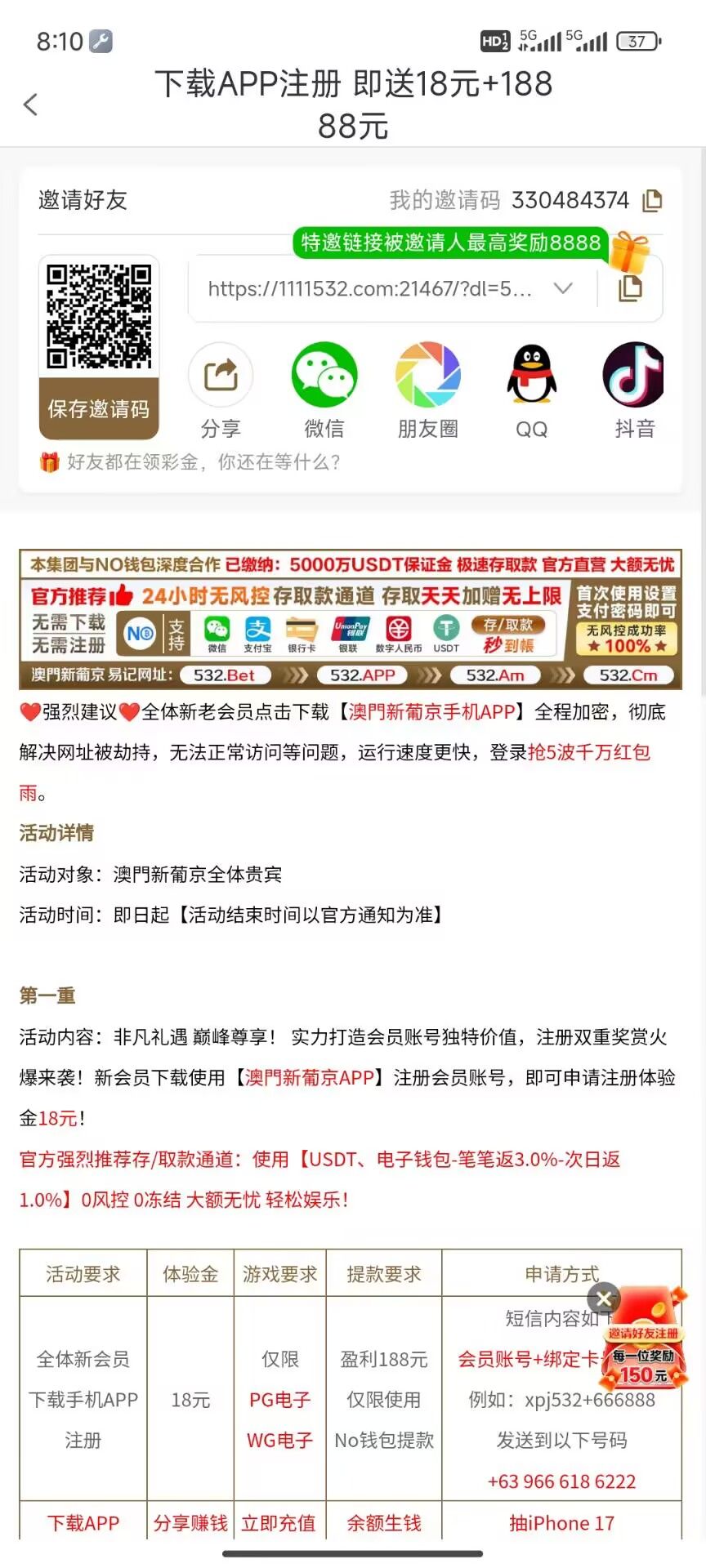Image resolution: width=706 pixels, height=1568 pixels.
Task: Open the 下载APP link in table
Action: point(83,1523)
